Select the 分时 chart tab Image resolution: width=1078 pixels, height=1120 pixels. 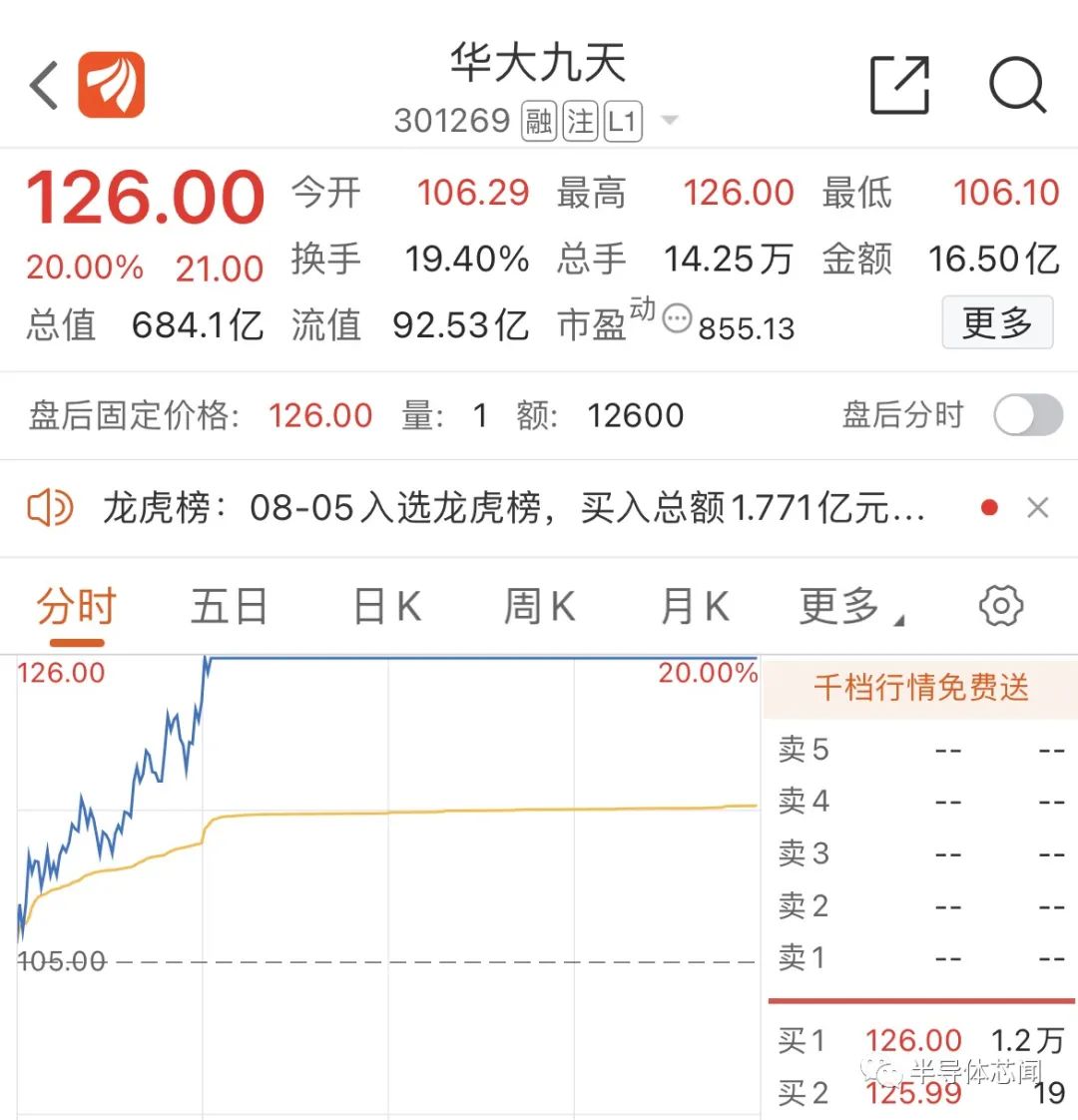(77, 607)
